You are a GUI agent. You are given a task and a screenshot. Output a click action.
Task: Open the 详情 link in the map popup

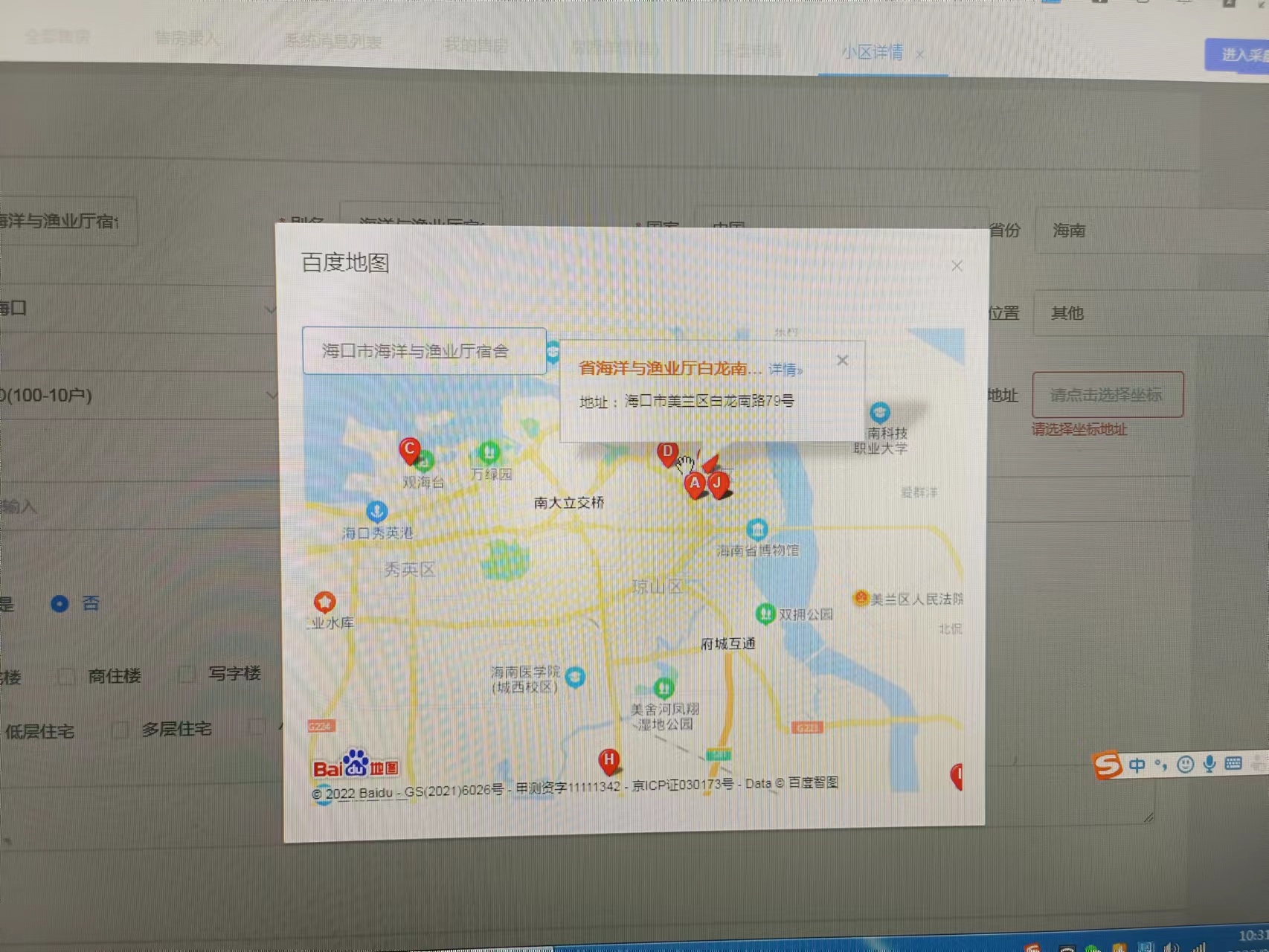click(785, 370)
